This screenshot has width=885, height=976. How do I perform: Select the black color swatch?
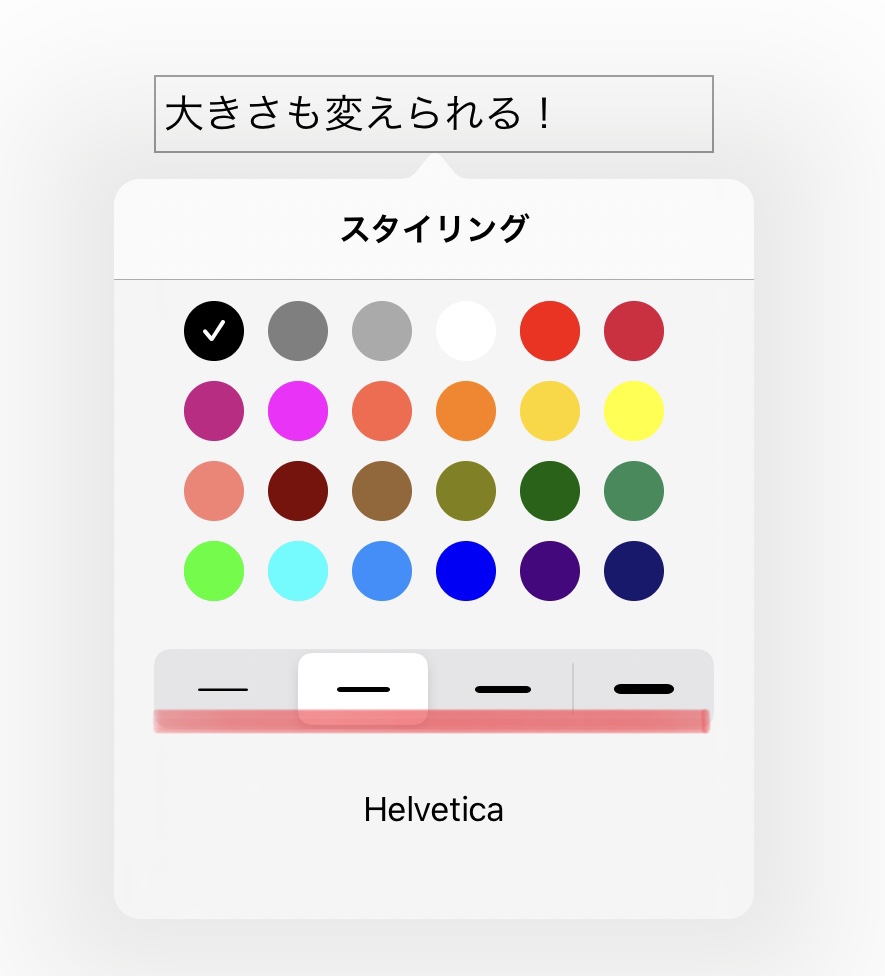click(214, 331)
